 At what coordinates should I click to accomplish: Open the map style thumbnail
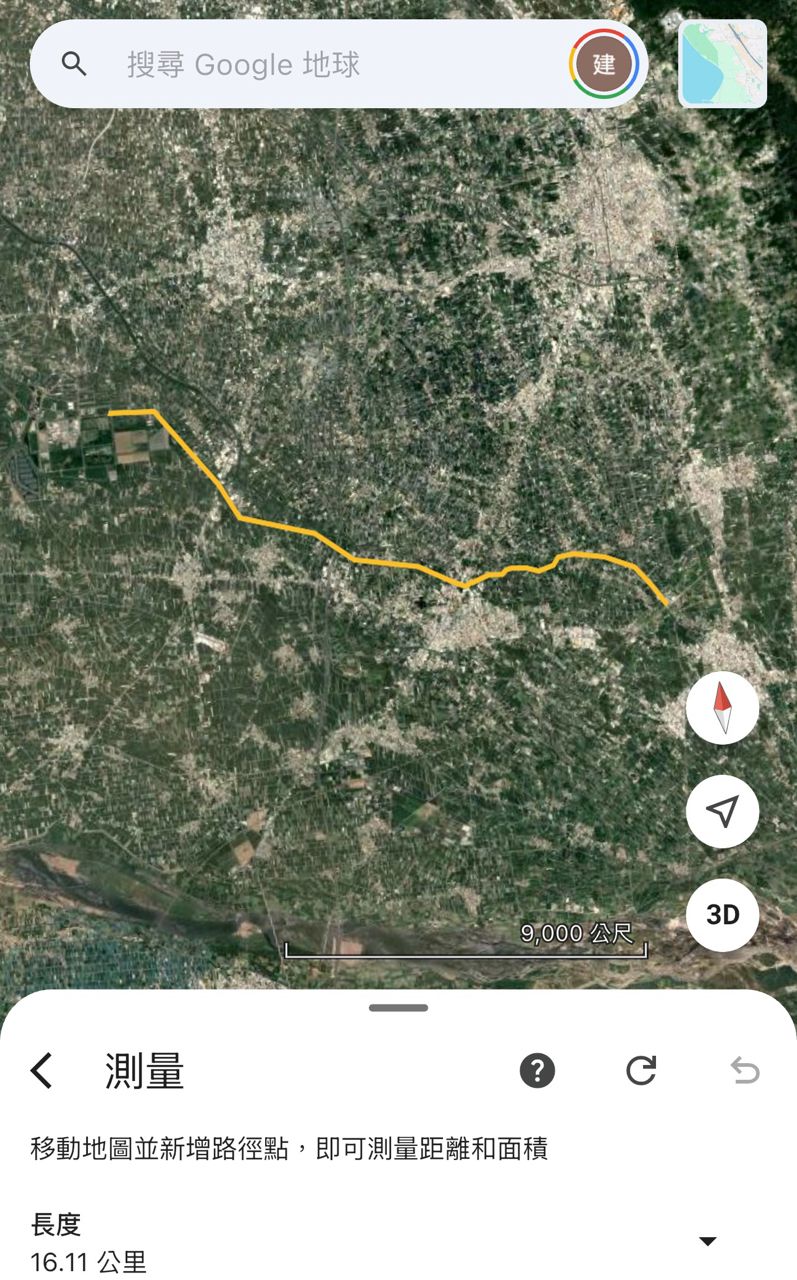[x=723, y=64]
